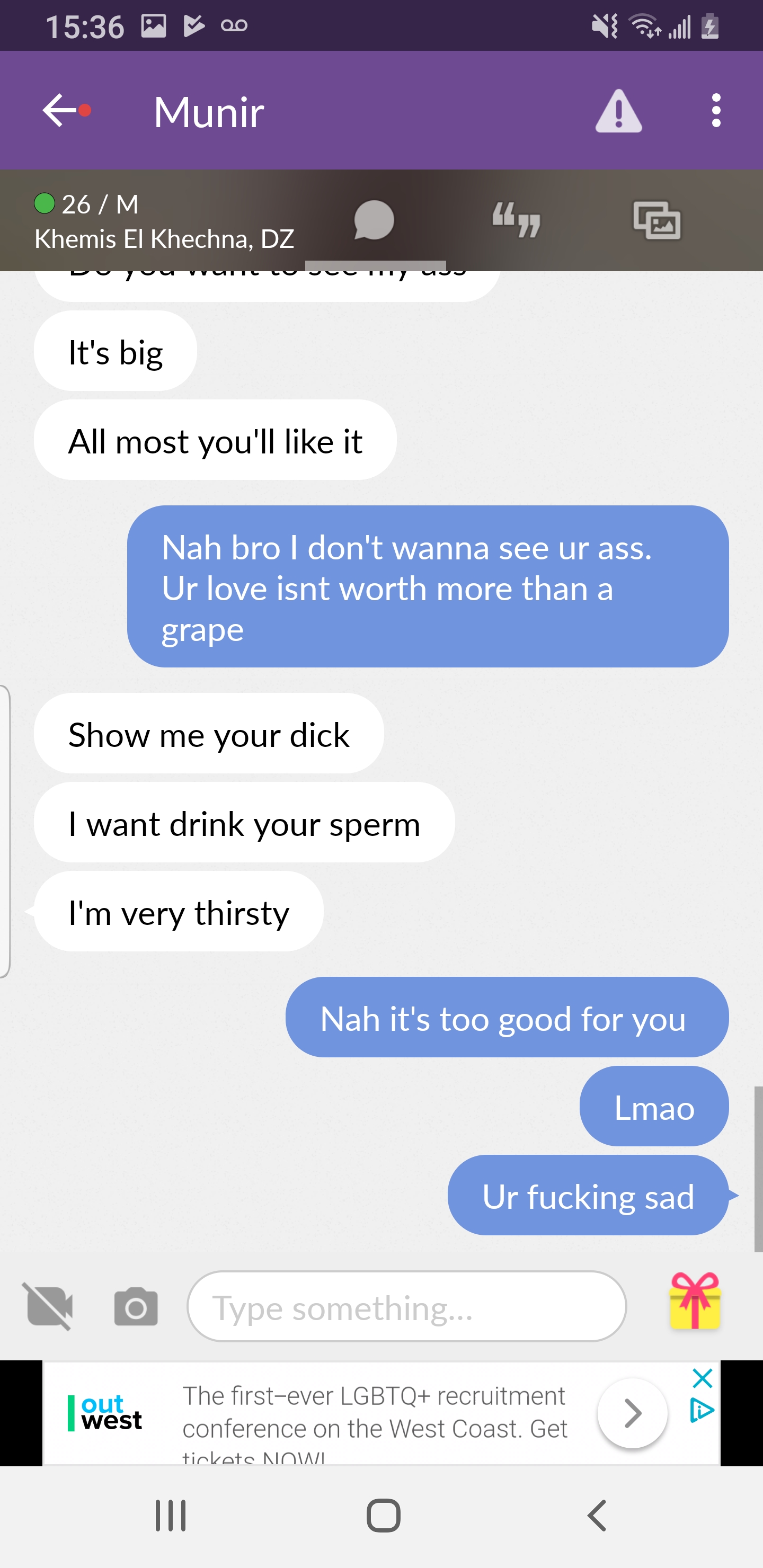
Task: Switch to the photos gallery tab
Action: [657, 220]
